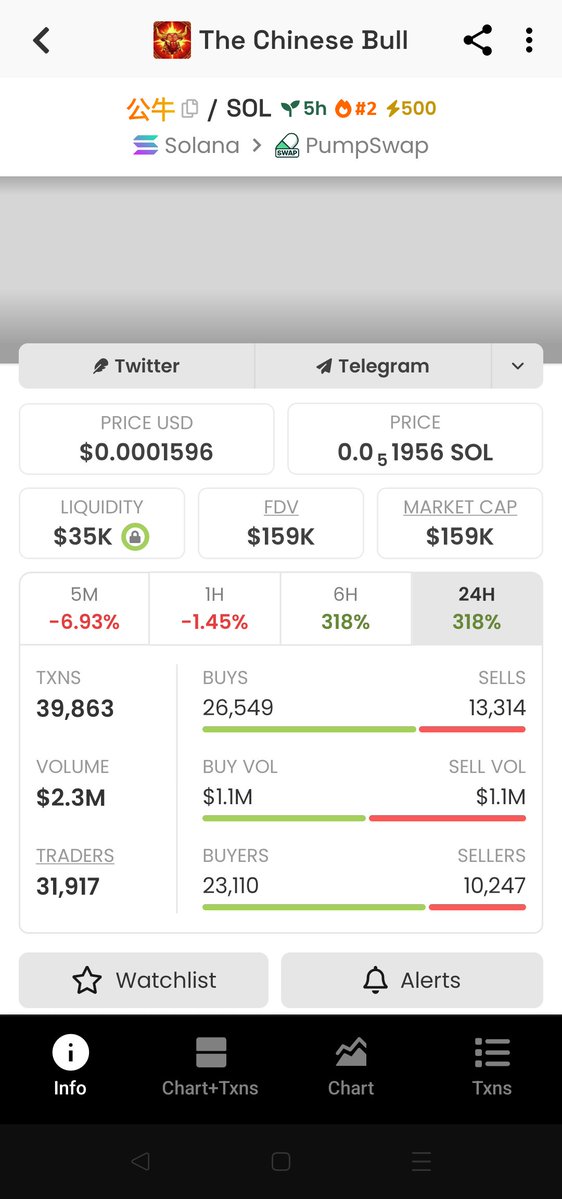Tap the underlined FDV label

pyautogui.click(x=281, y=507)
